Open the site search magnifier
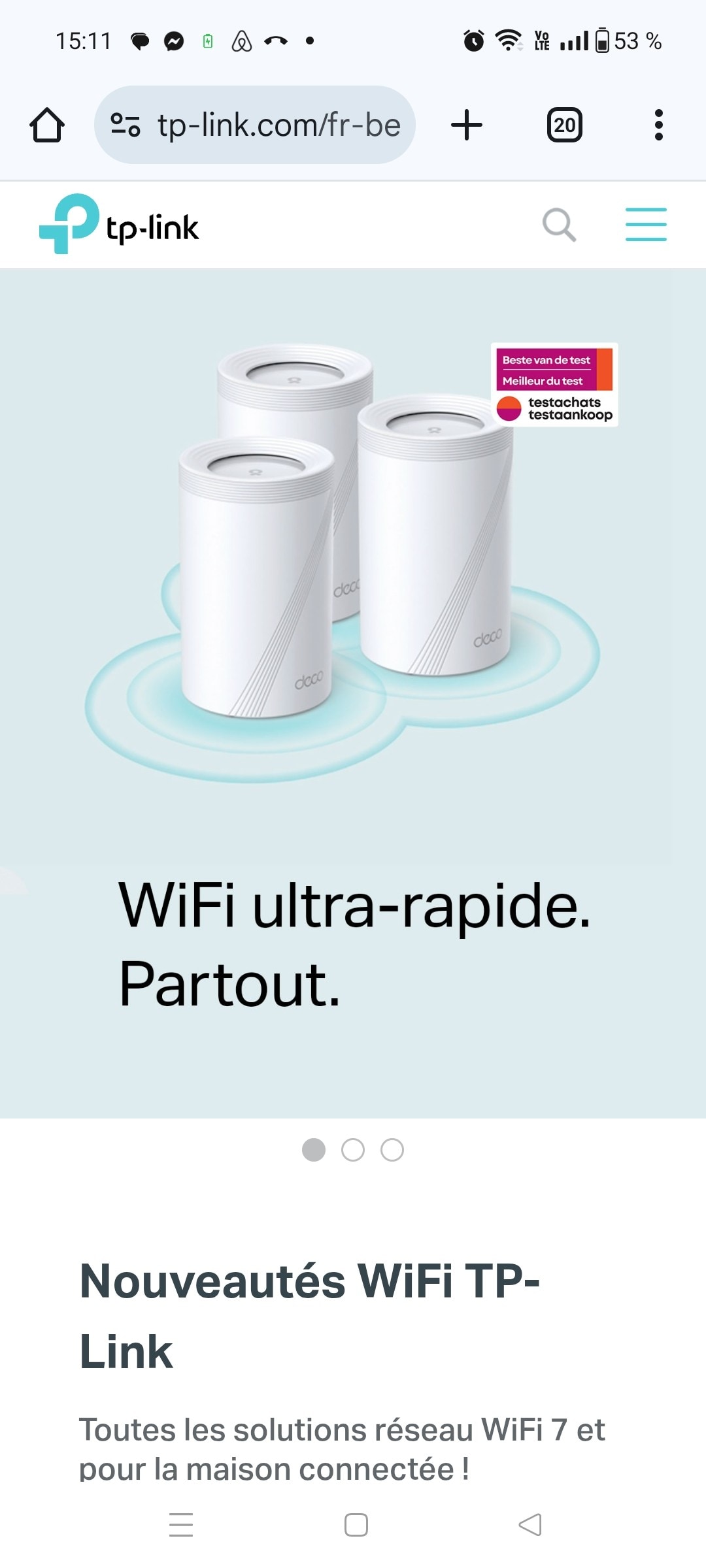The height and width of the screenshot is (1568, 706). tap(559, 225)
